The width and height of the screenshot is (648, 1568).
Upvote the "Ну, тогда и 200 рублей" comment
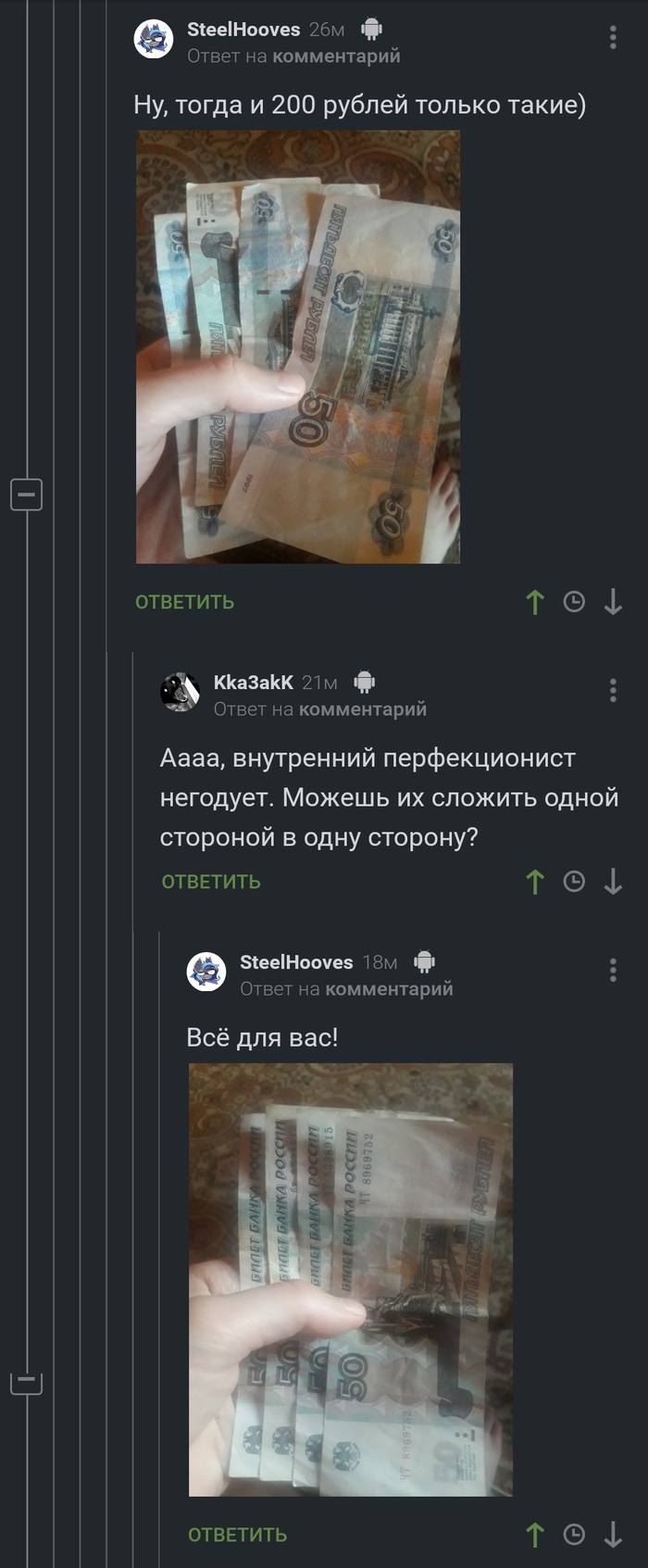click(535, 602)
